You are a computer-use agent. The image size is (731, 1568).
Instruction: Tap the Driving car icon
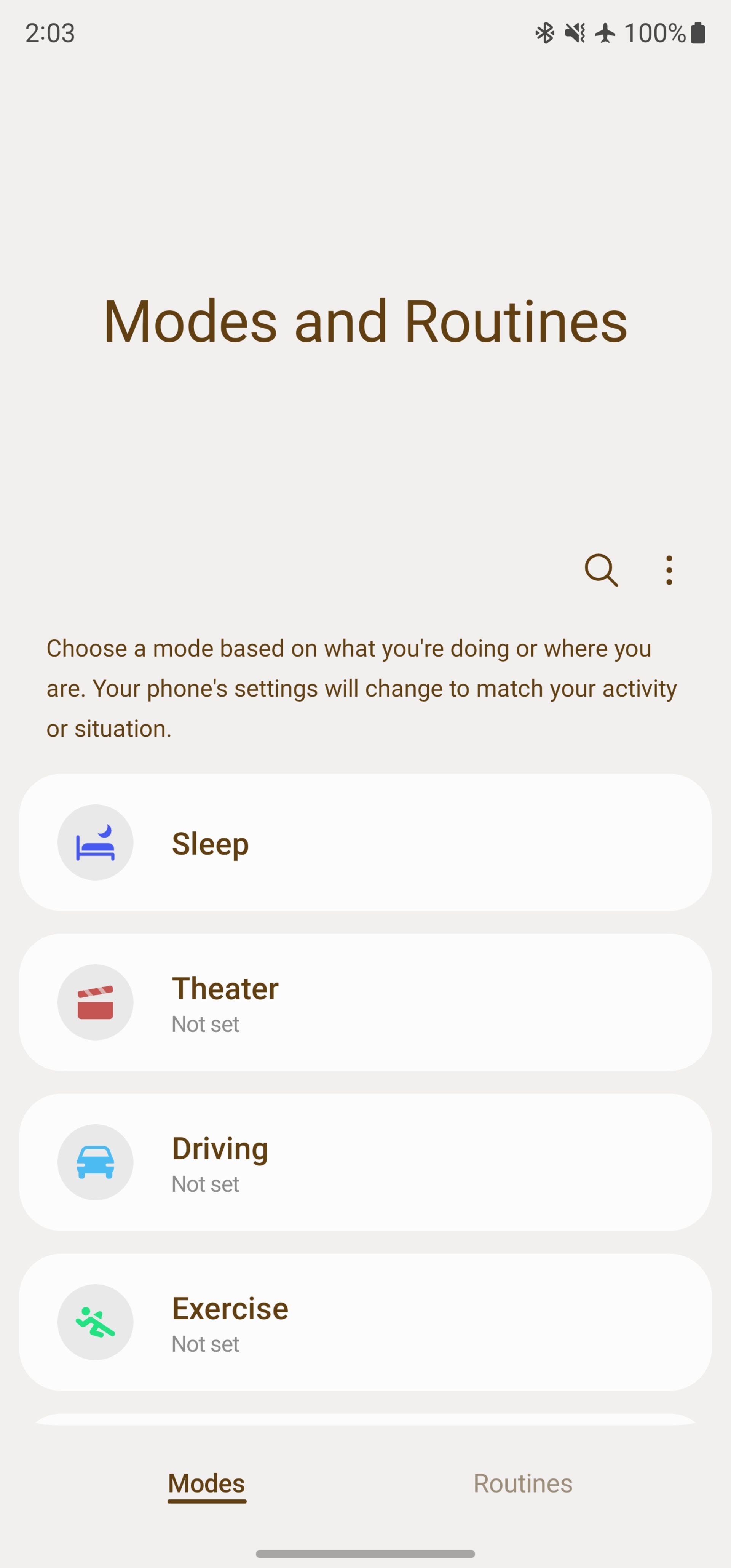[95, 1161]
